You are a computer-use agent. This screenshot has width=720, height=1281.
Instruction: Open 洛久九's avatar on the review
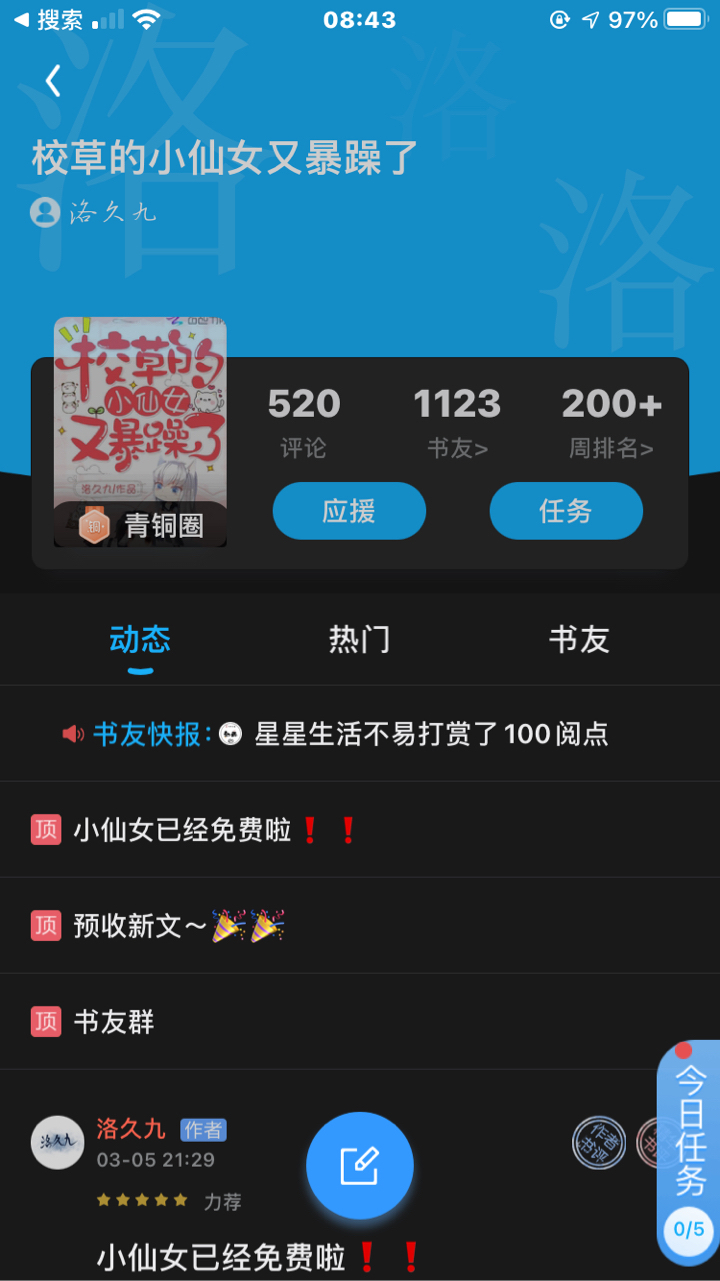pyautogui.click(x=58, y=1142)
